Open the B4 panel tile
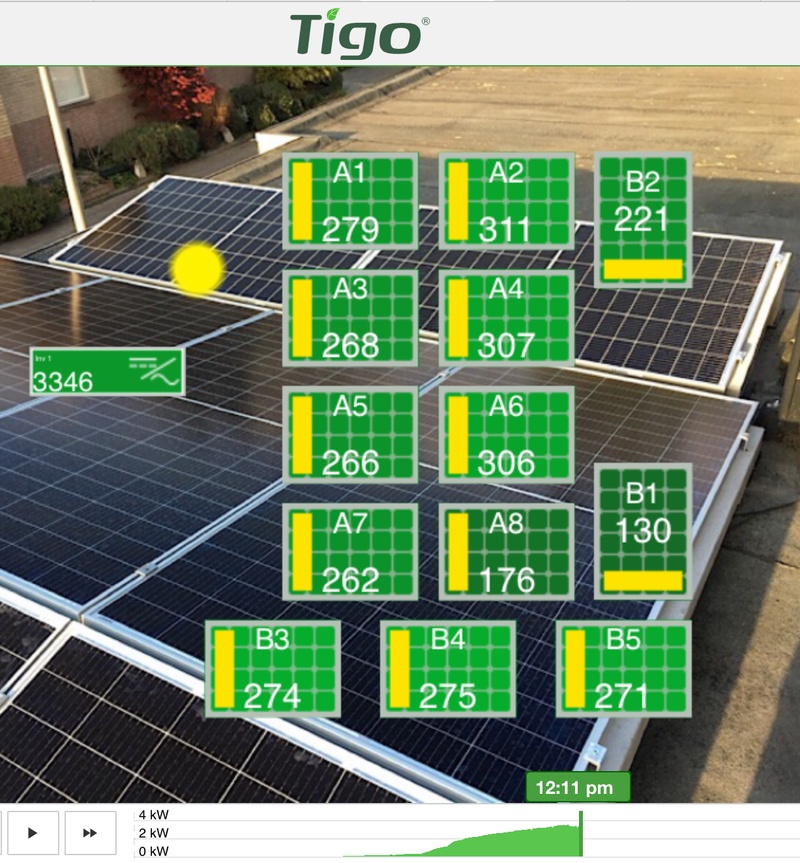This screenshot has height=863, width=800. coord(448,669)
